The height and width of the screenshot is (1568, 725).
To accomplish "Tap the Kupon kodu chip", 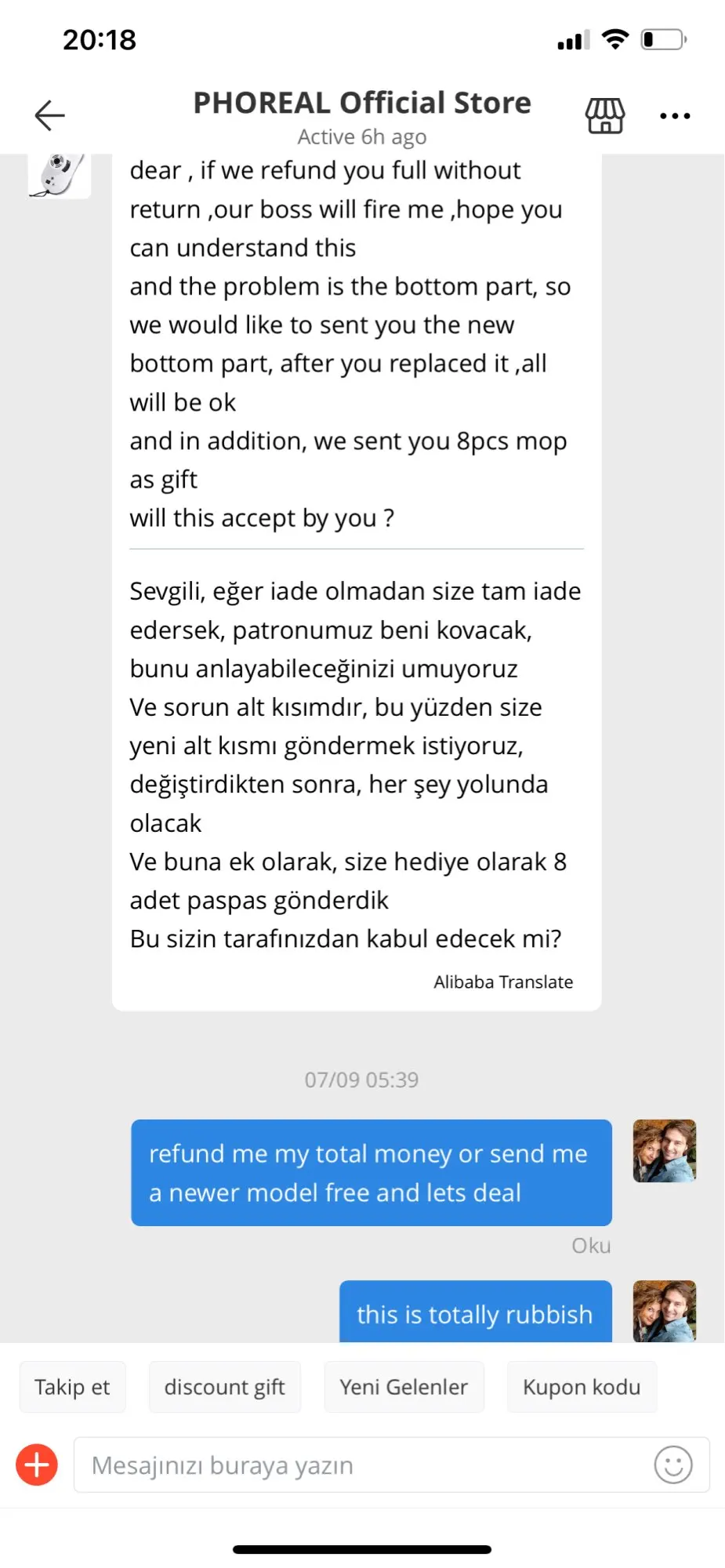I will [x=582, y=1387].
